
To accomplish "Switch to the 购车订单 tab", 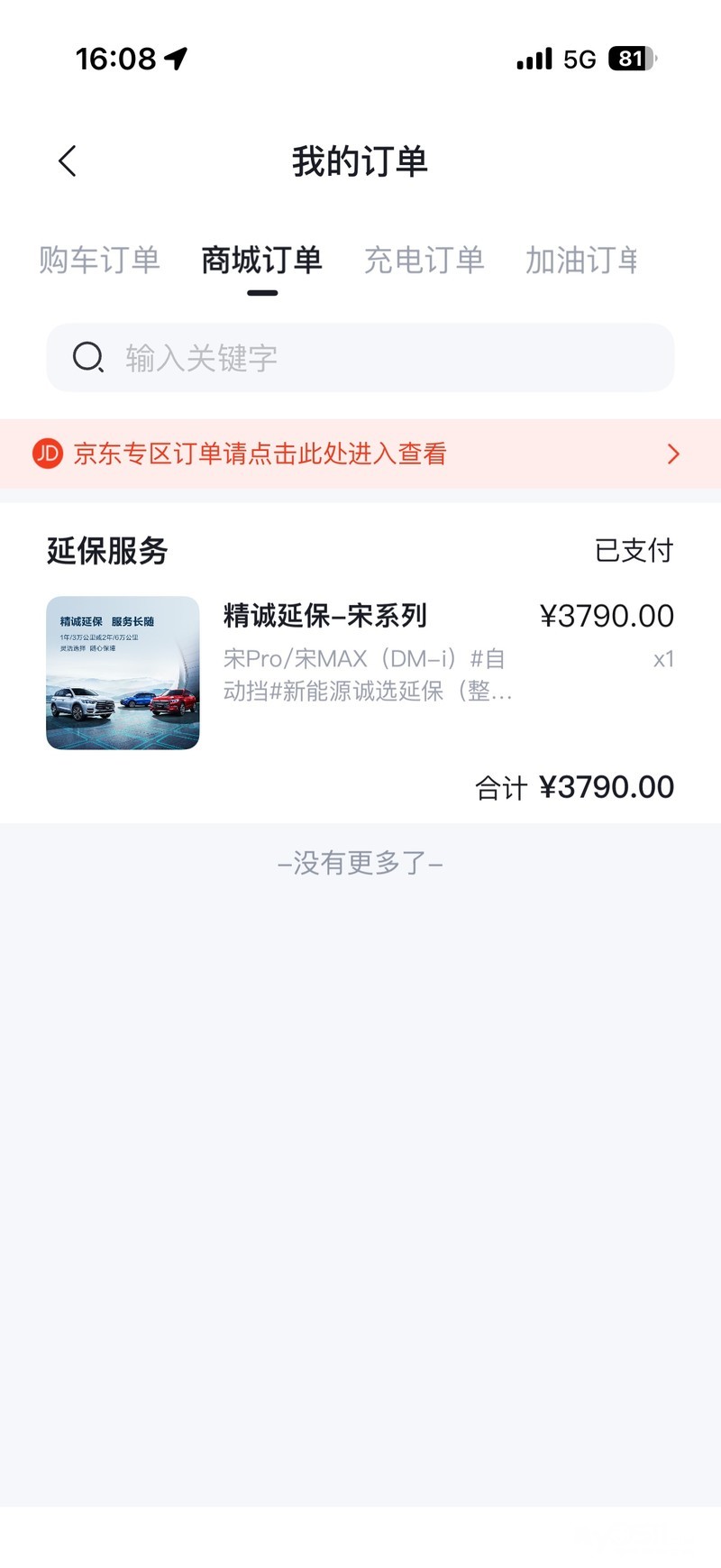I will pyautogui.click(x=99, y=260).
